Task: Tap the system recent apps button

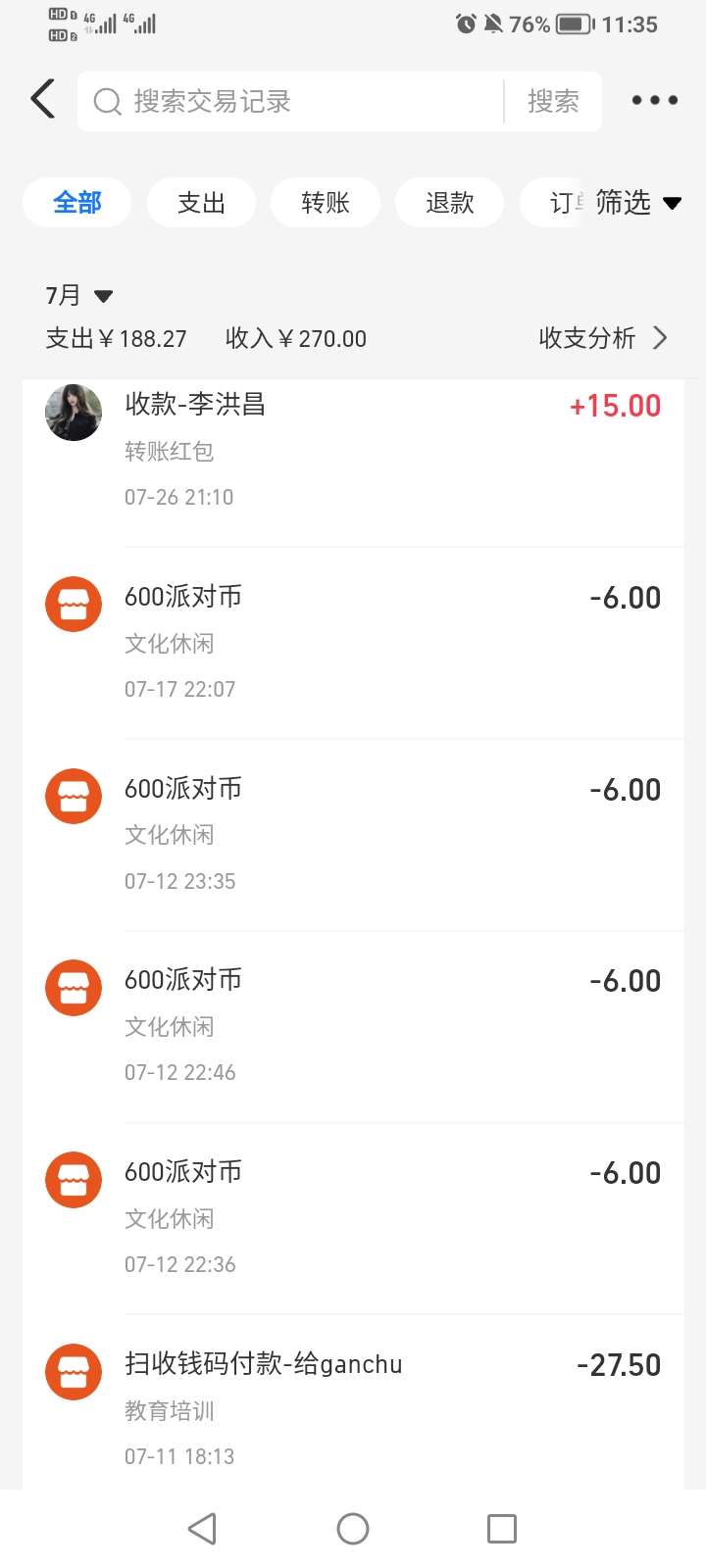Action: point(501,1529)
